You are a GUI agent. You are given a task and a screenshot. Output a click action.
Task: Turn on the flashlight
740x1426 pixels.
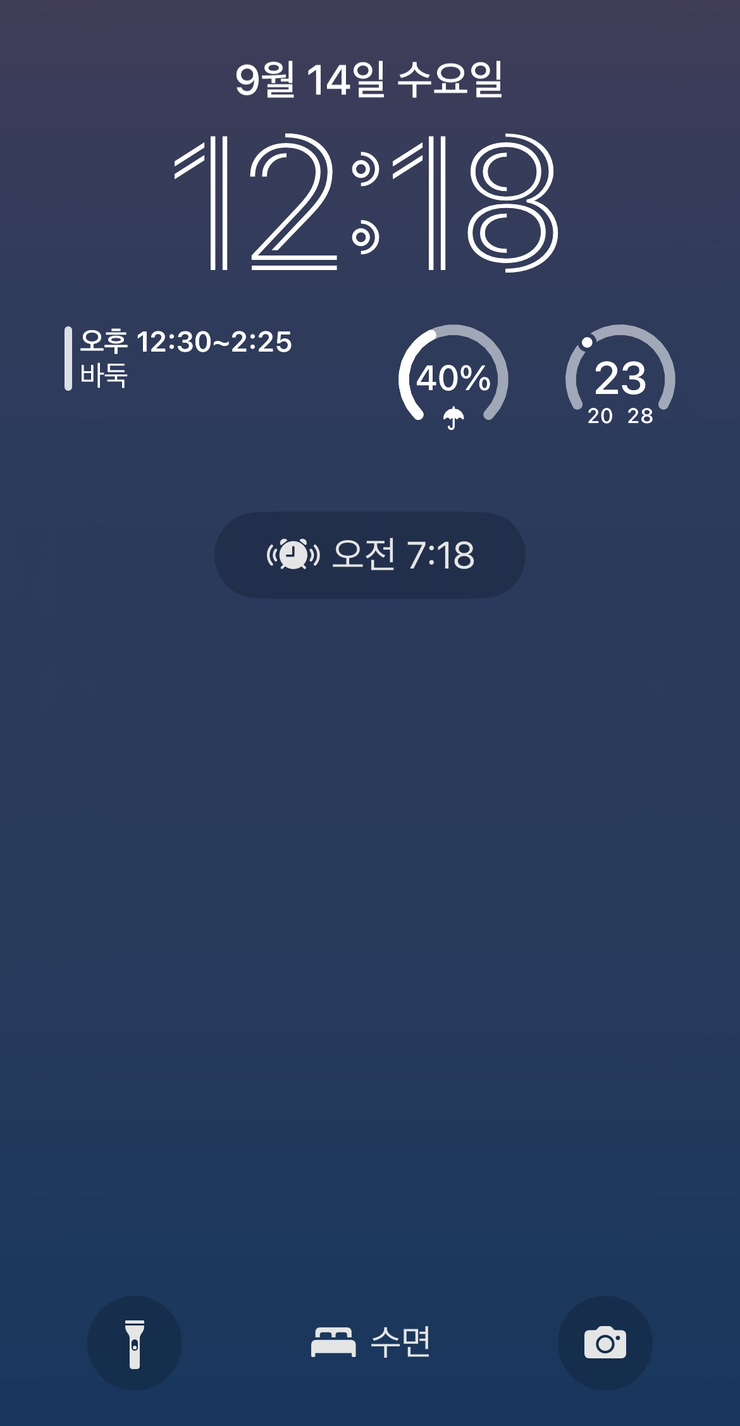pyautogui.click(x=135, y=1343)
